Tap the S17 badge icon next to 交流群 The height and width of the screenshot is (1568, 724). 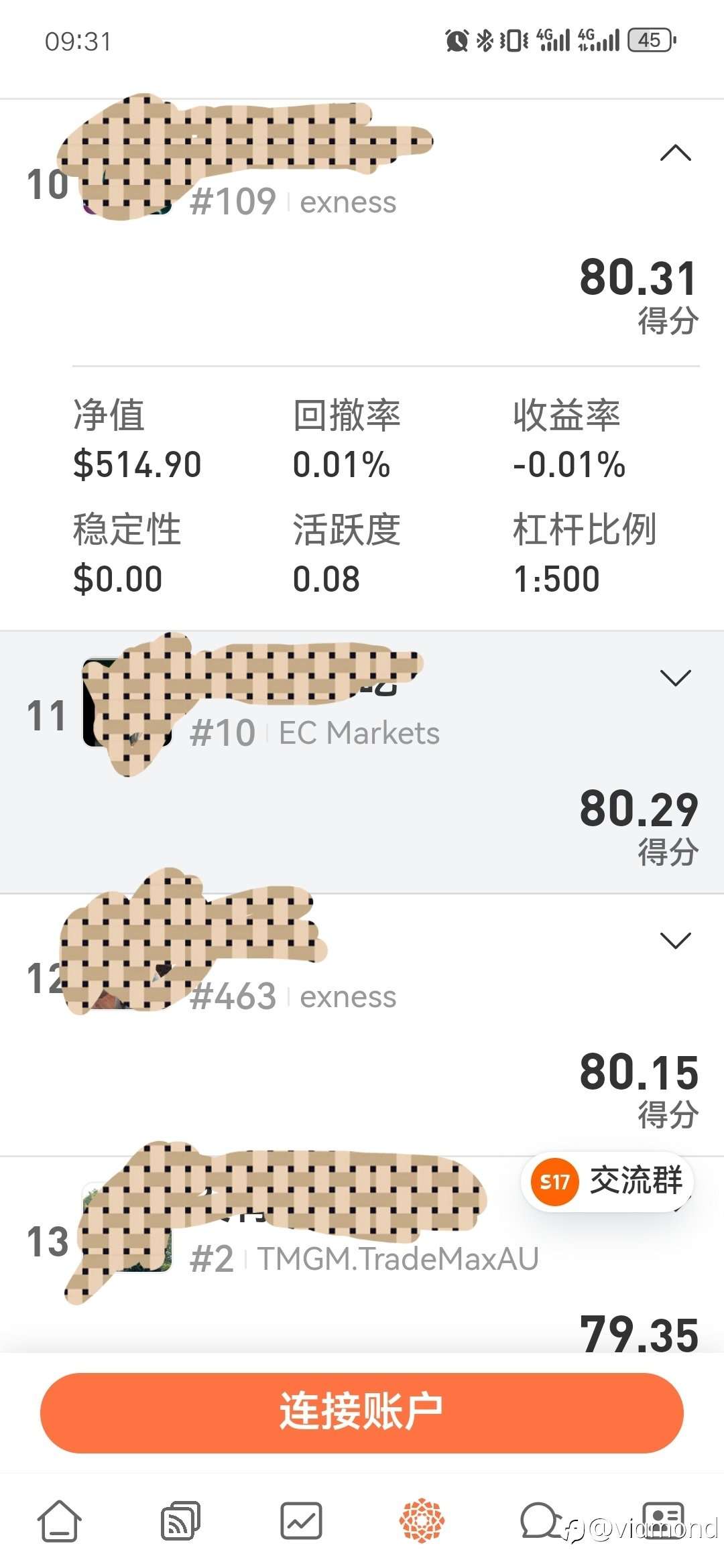pos(555,1182)
